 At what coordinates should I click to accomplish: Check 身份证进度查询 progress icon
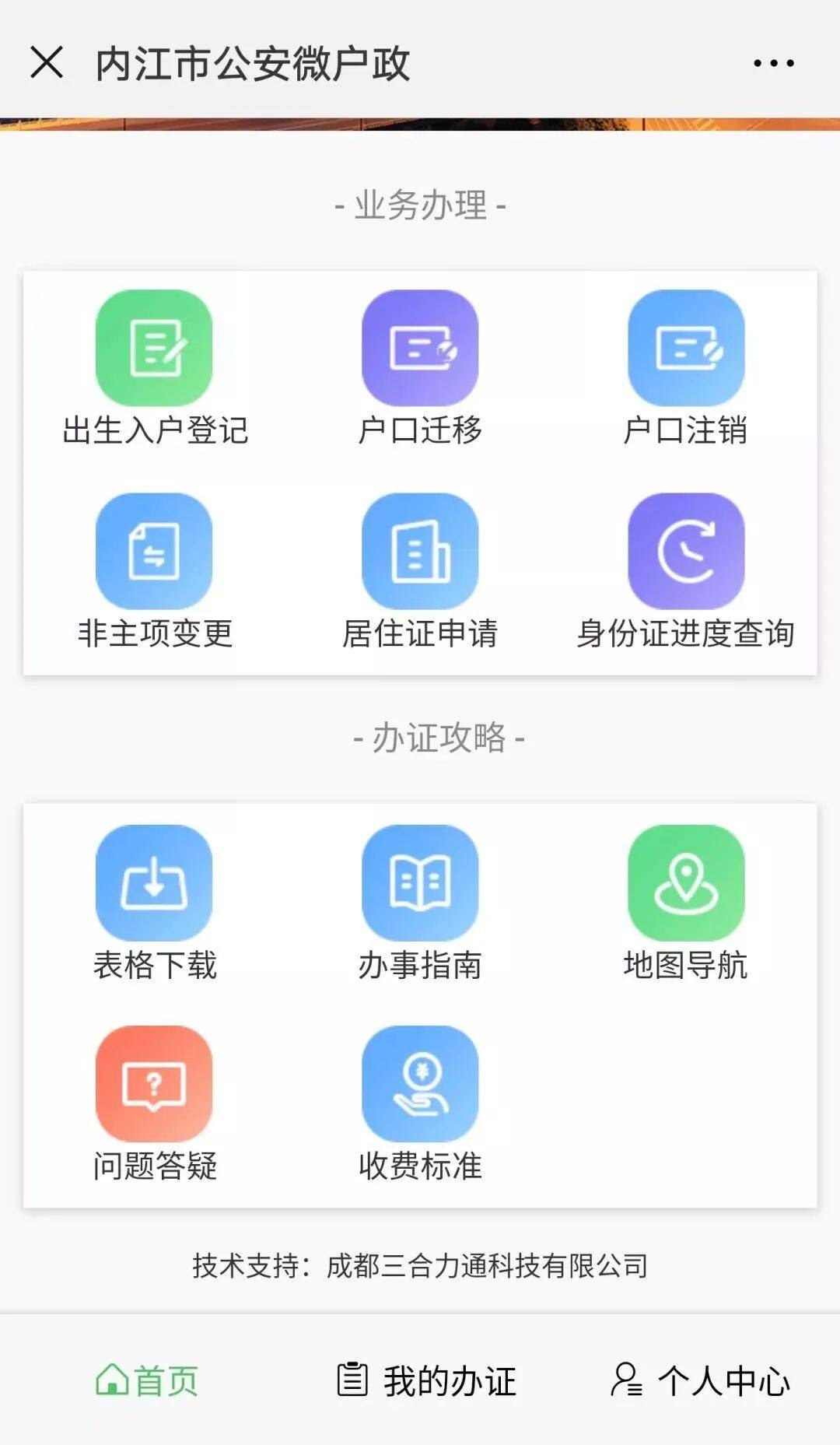[x=687, y=552]
